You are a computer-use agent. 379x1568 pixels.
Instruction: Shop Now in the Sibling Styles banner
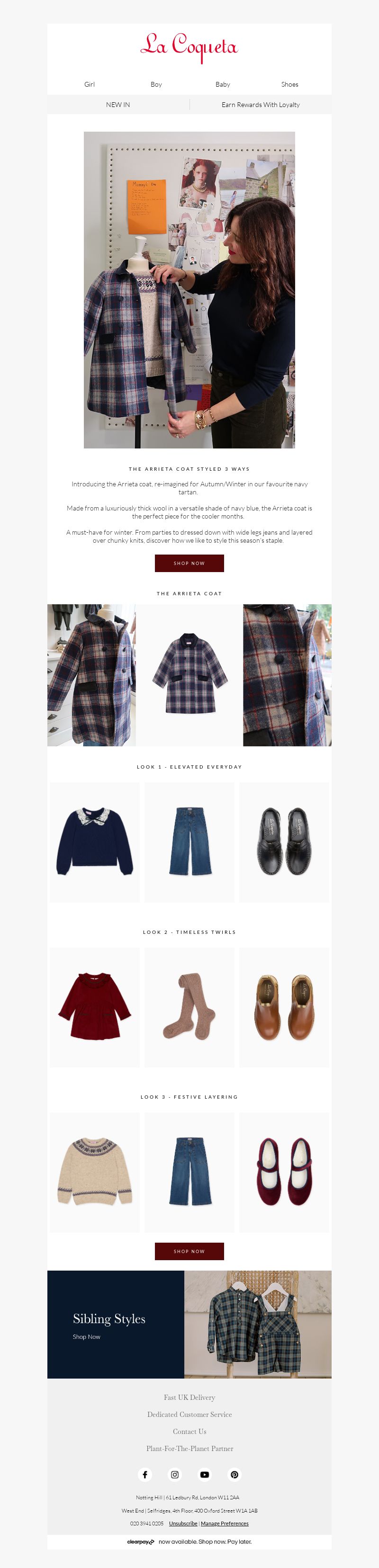[x=87, y=1337]
